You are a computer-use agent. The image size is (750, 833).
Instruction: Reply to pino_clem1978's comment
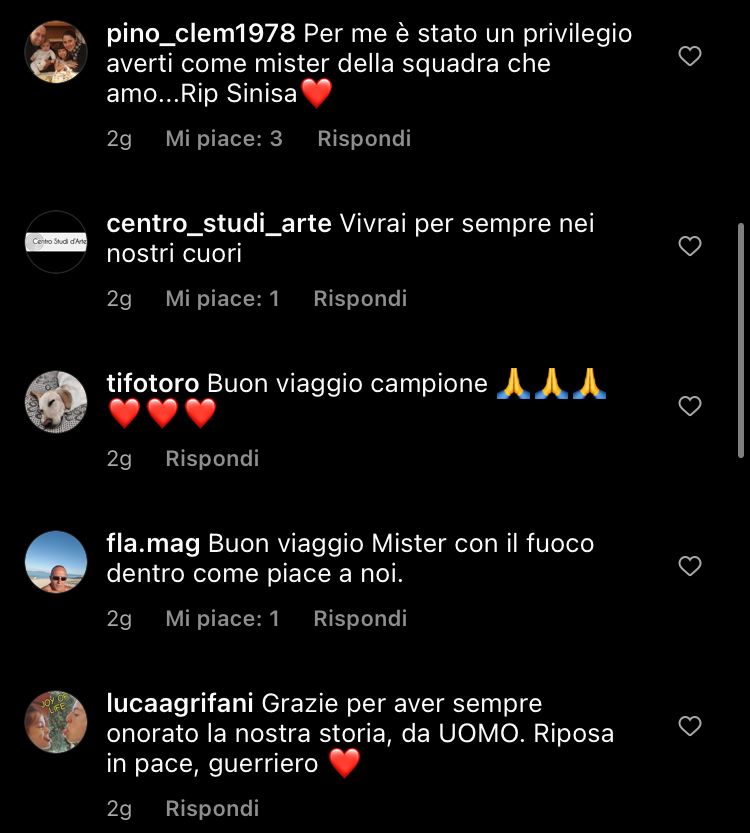click(x=364, y=139)
